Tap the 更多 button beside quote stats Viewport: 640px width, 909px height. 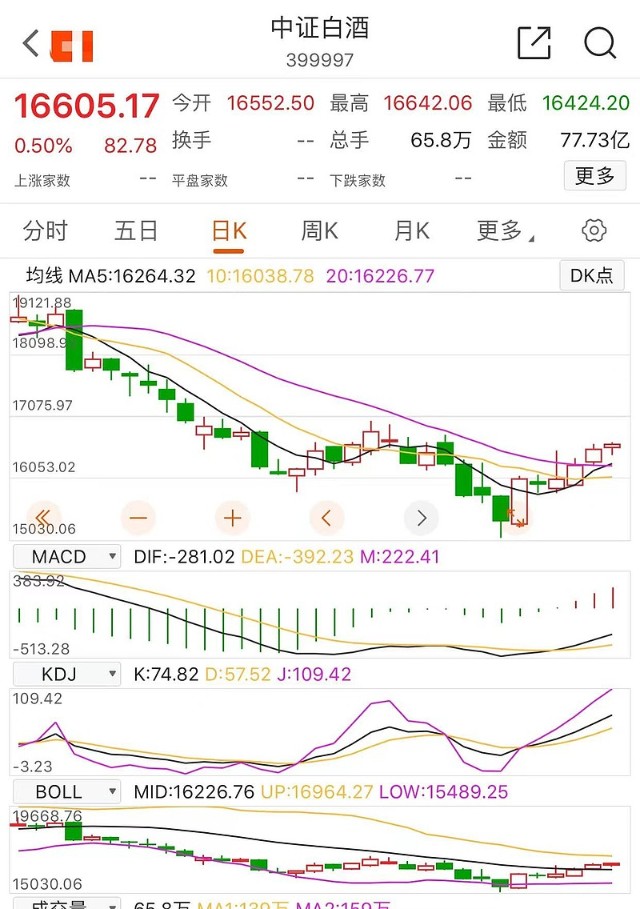click(x=594, y=177)
